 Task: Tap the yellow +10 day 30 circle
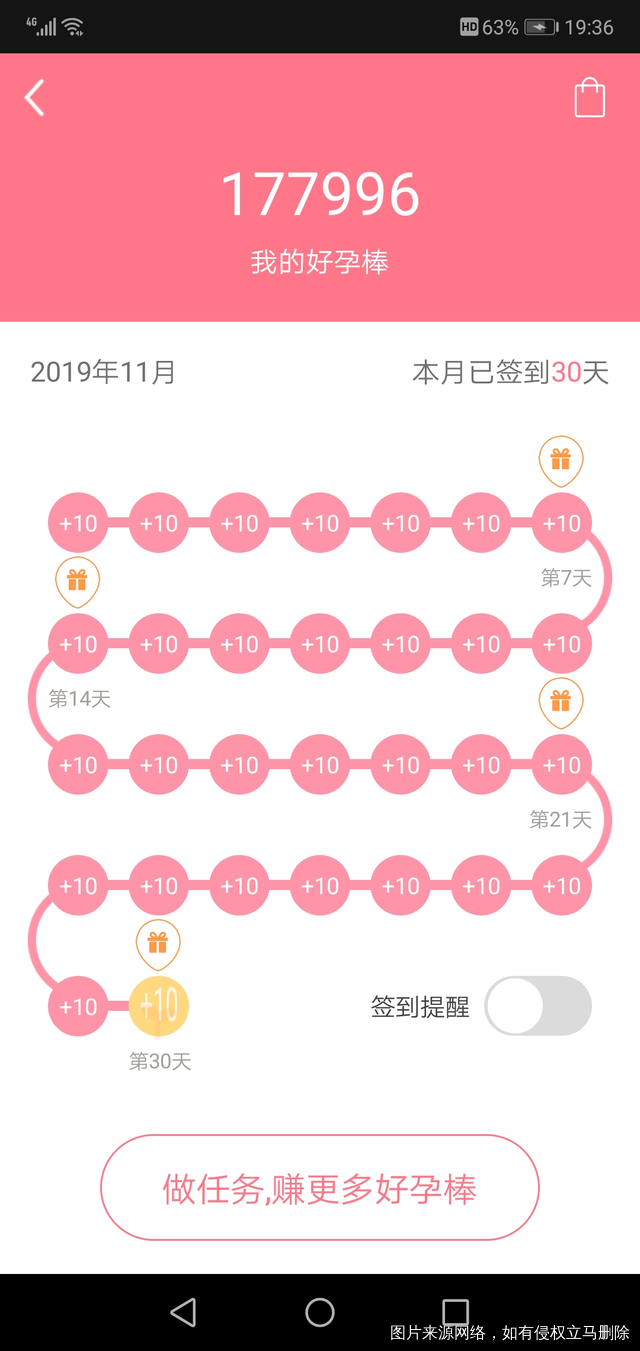click(159, 1006)
